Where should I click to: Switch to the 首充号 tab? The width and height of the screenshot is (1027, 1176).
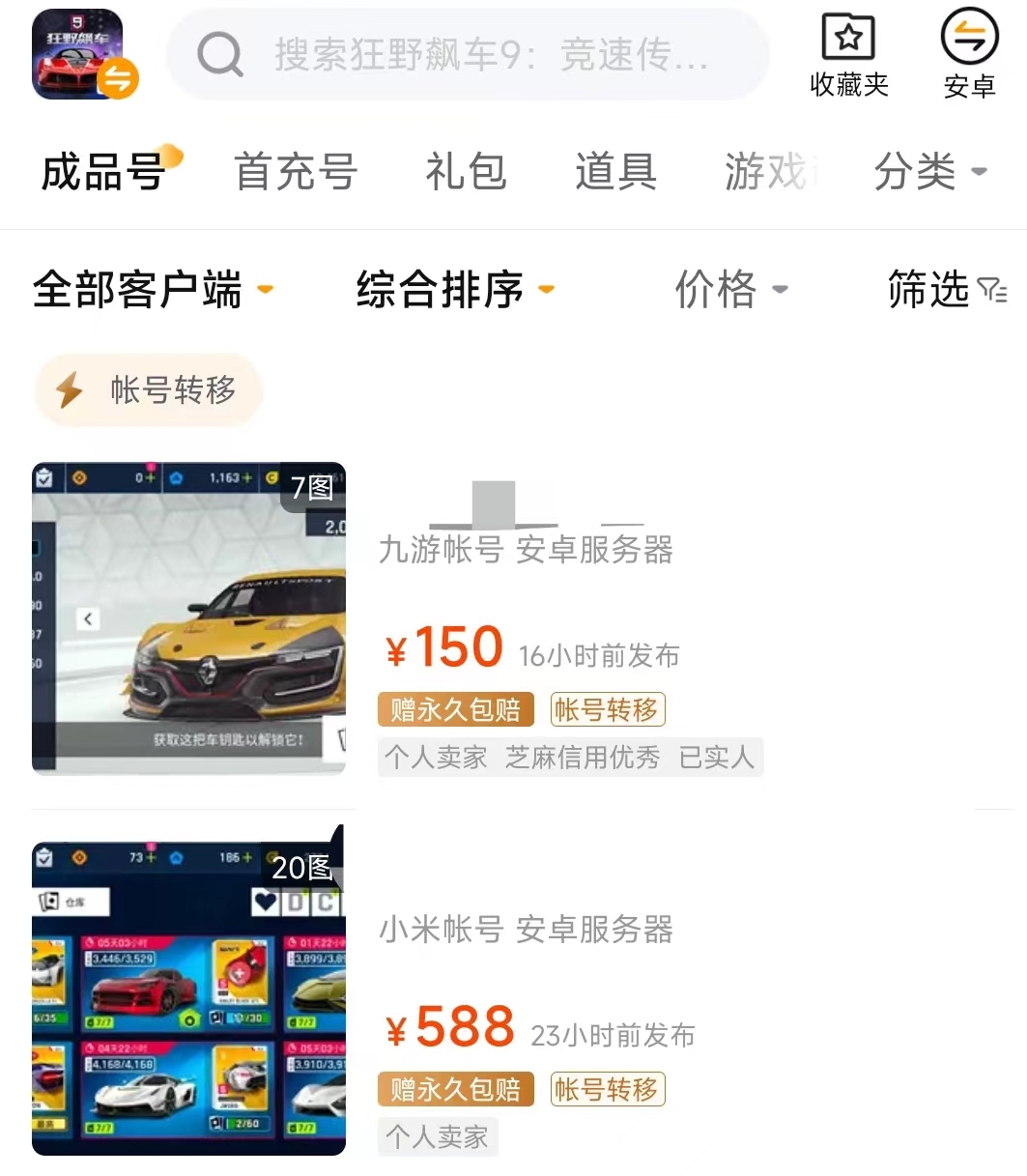tap(296, 173)
